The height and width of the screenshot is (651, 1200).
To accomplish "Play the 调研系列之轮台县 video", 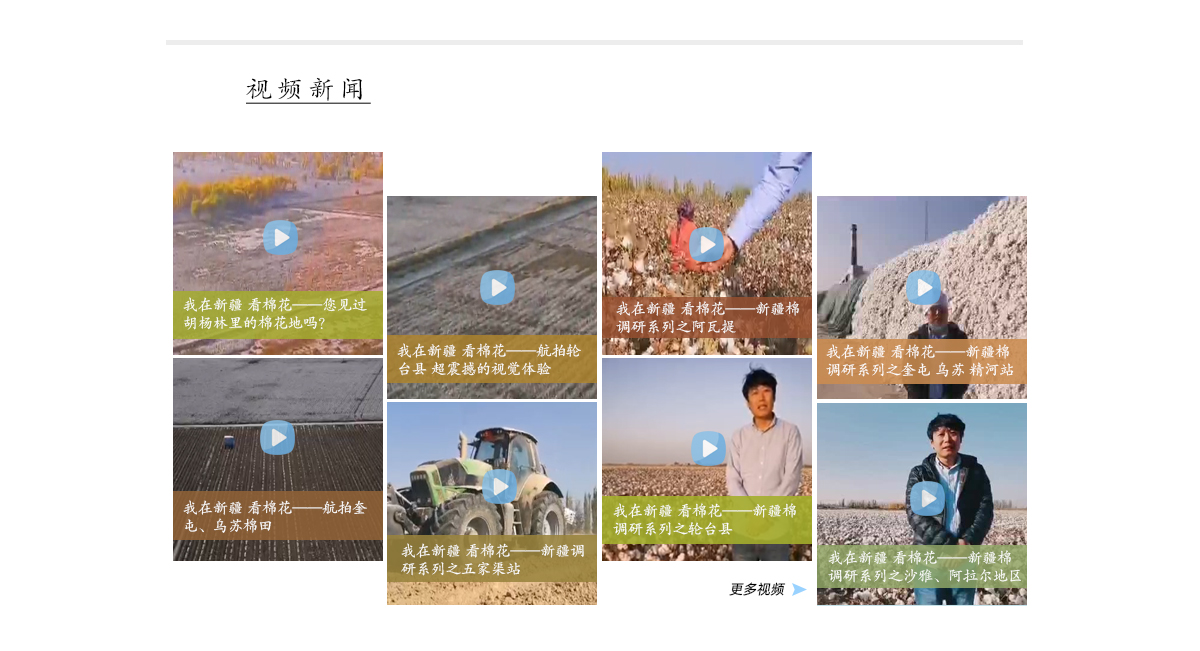I will [x=708, y=449].
